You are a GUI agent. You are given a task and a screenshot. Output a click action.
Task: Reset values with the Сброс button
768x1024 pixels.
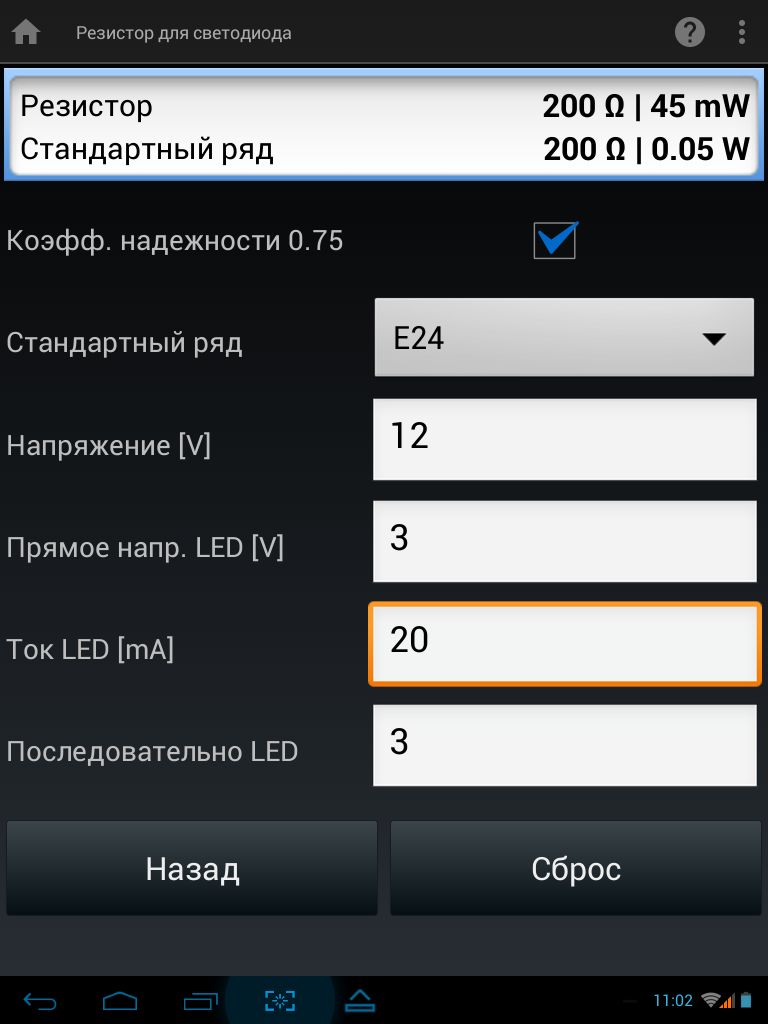tap(576, 868)
